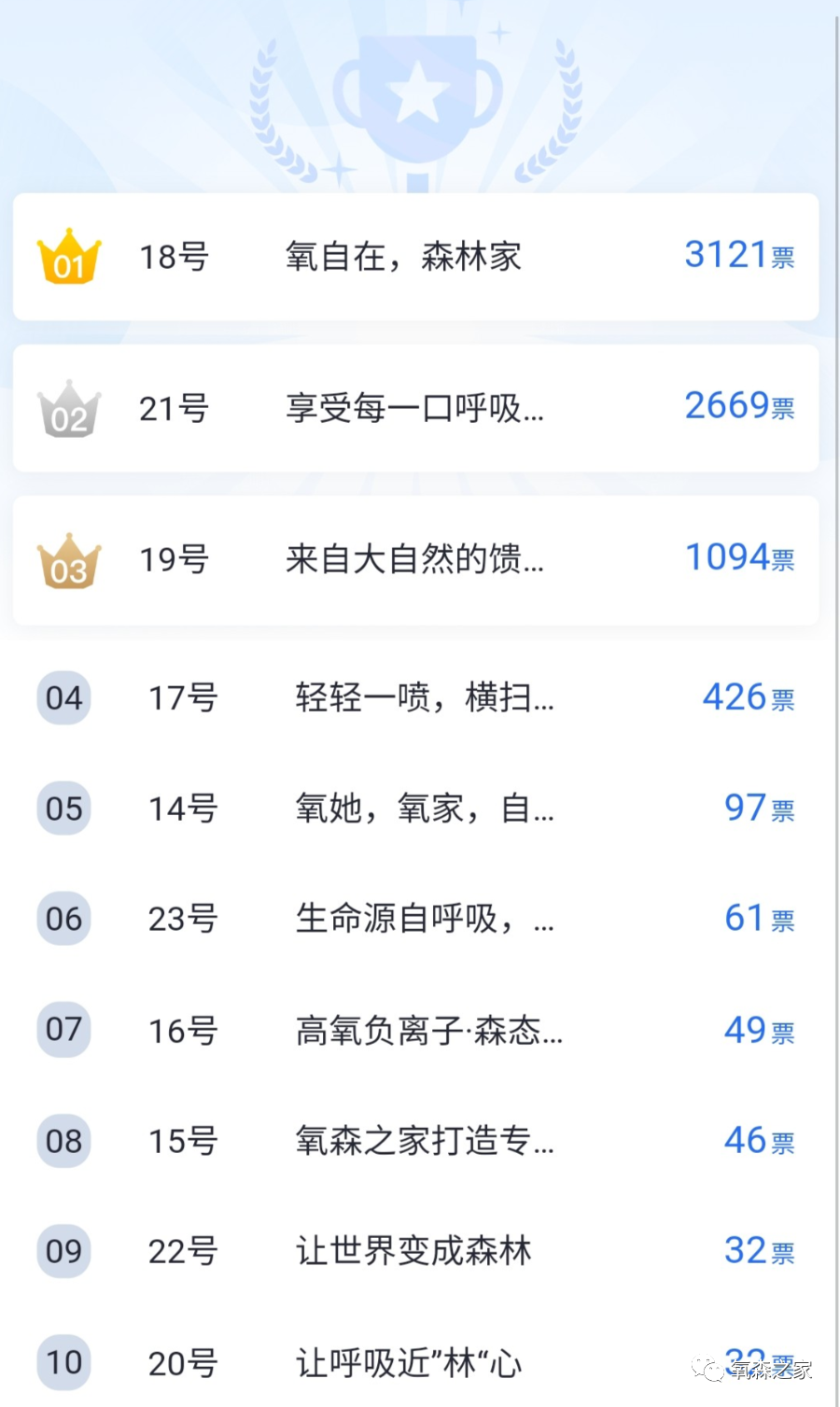The height and width of the screenshot is (1407, 840).
Task: Select entry 22号 让世界变成森林
Action: point(413,1251)
